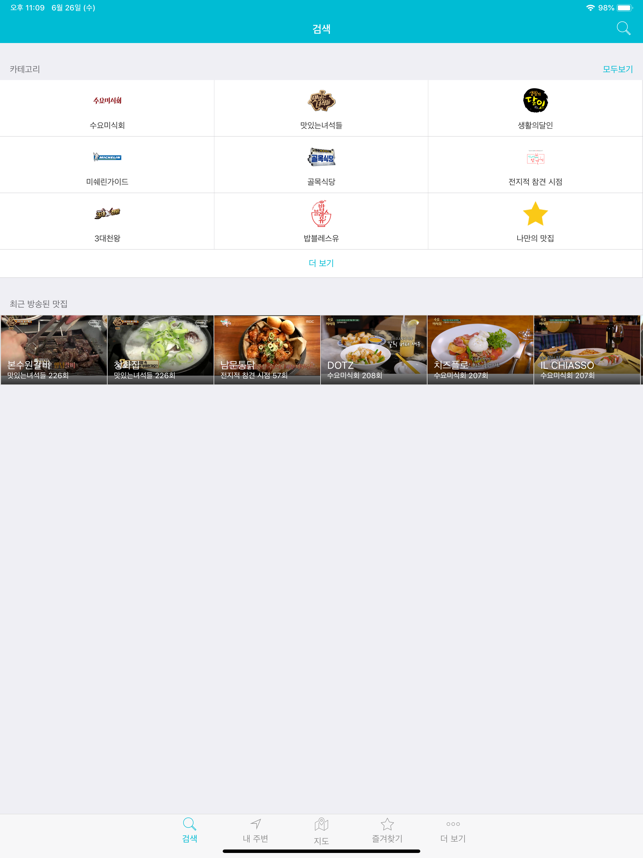Open the 수요미식회 category
This screenshot has height=858, width=643.
107,109
